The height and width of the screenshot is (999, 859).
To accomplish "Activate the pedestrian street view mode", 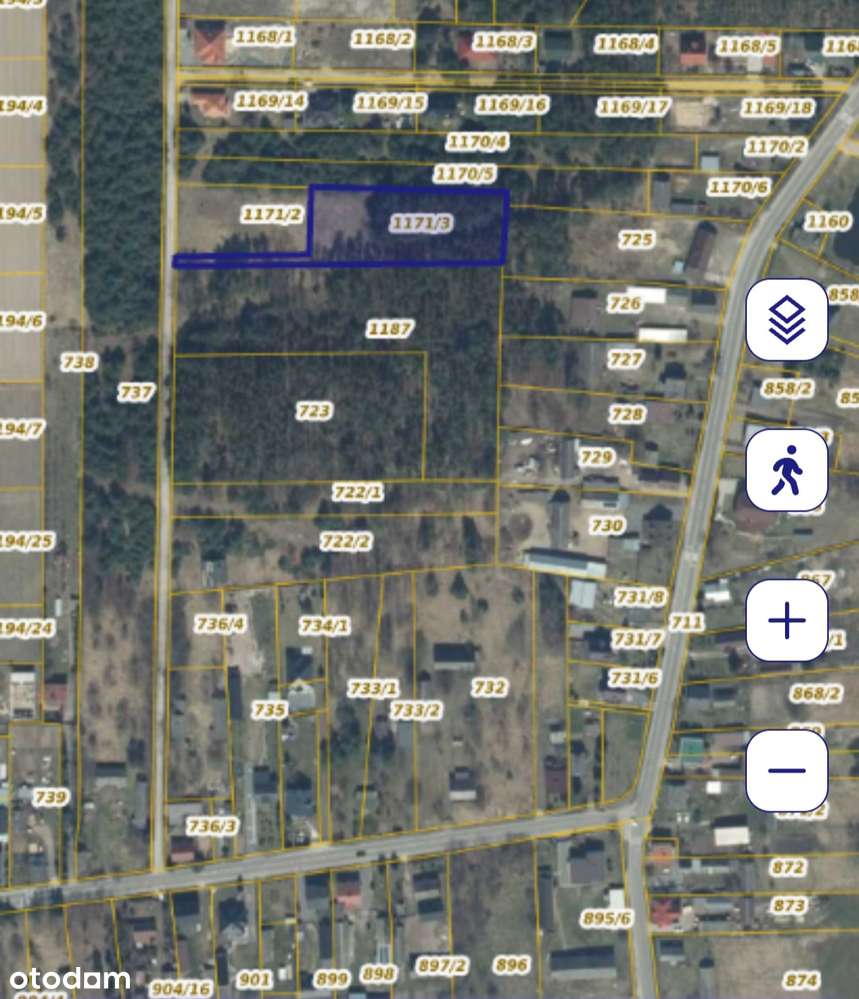I will [x=786, y=470].
